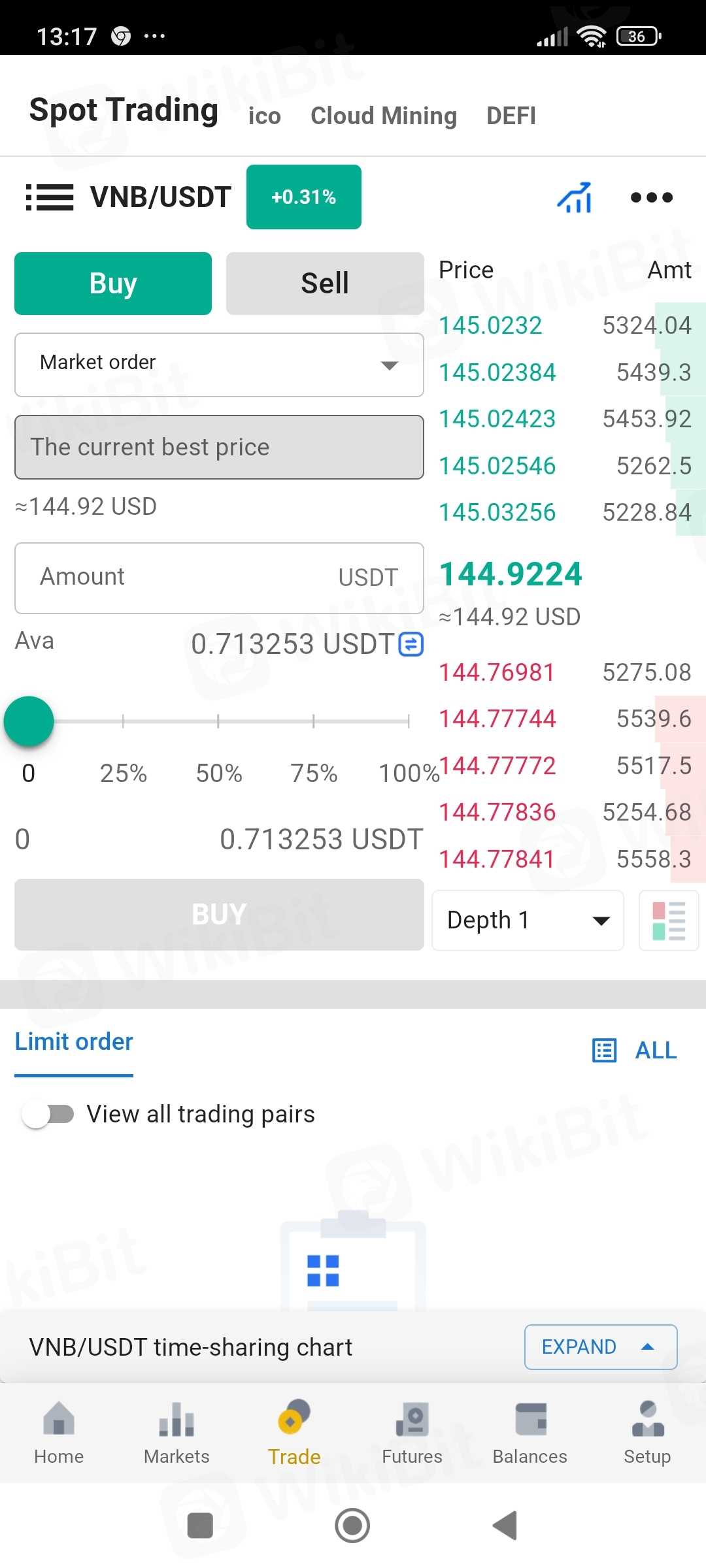Switch to the ico tab
Image resolution: width=706 pixels, height=1568 pixels.
pos(264,116)
